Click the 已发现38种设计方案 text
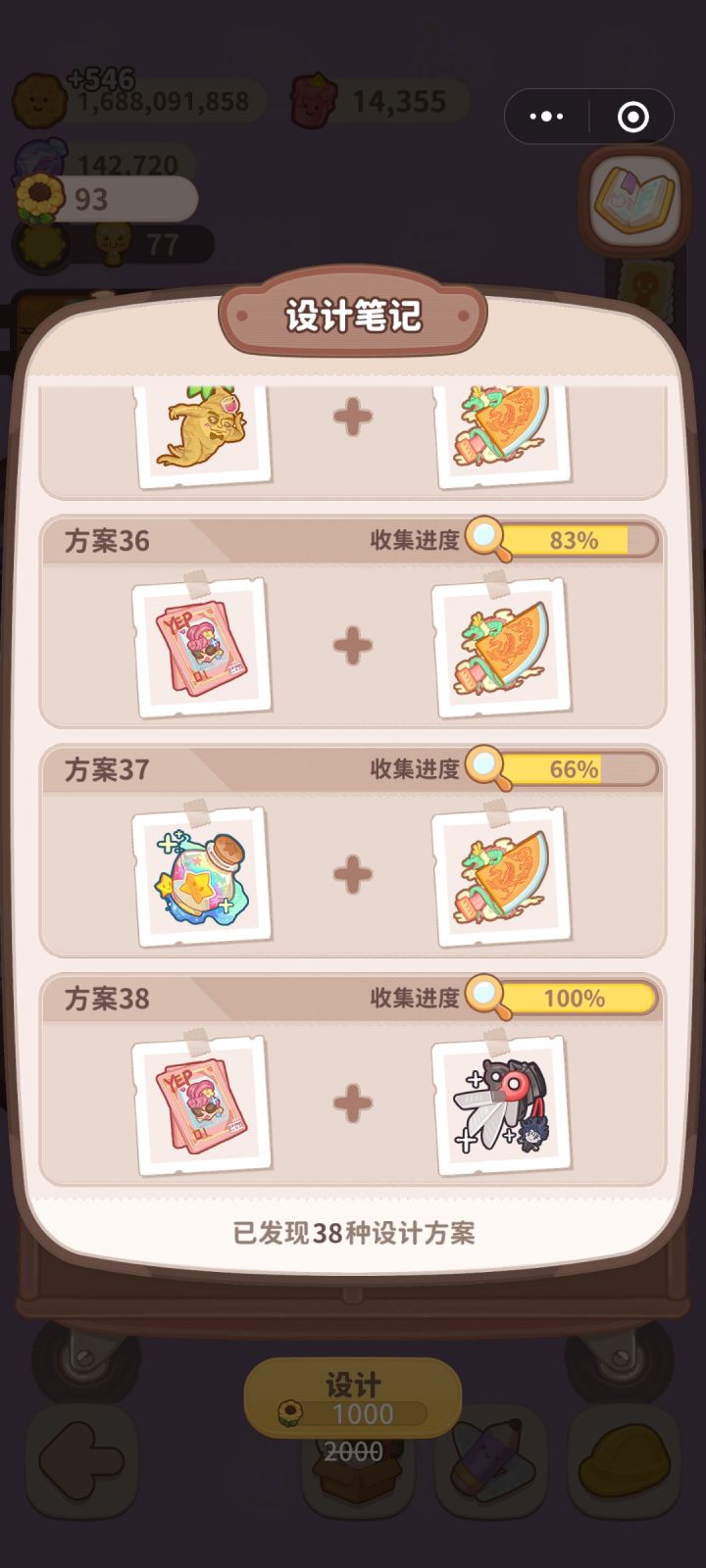This screenshot has height=1568, width=706. point(353,1233)
